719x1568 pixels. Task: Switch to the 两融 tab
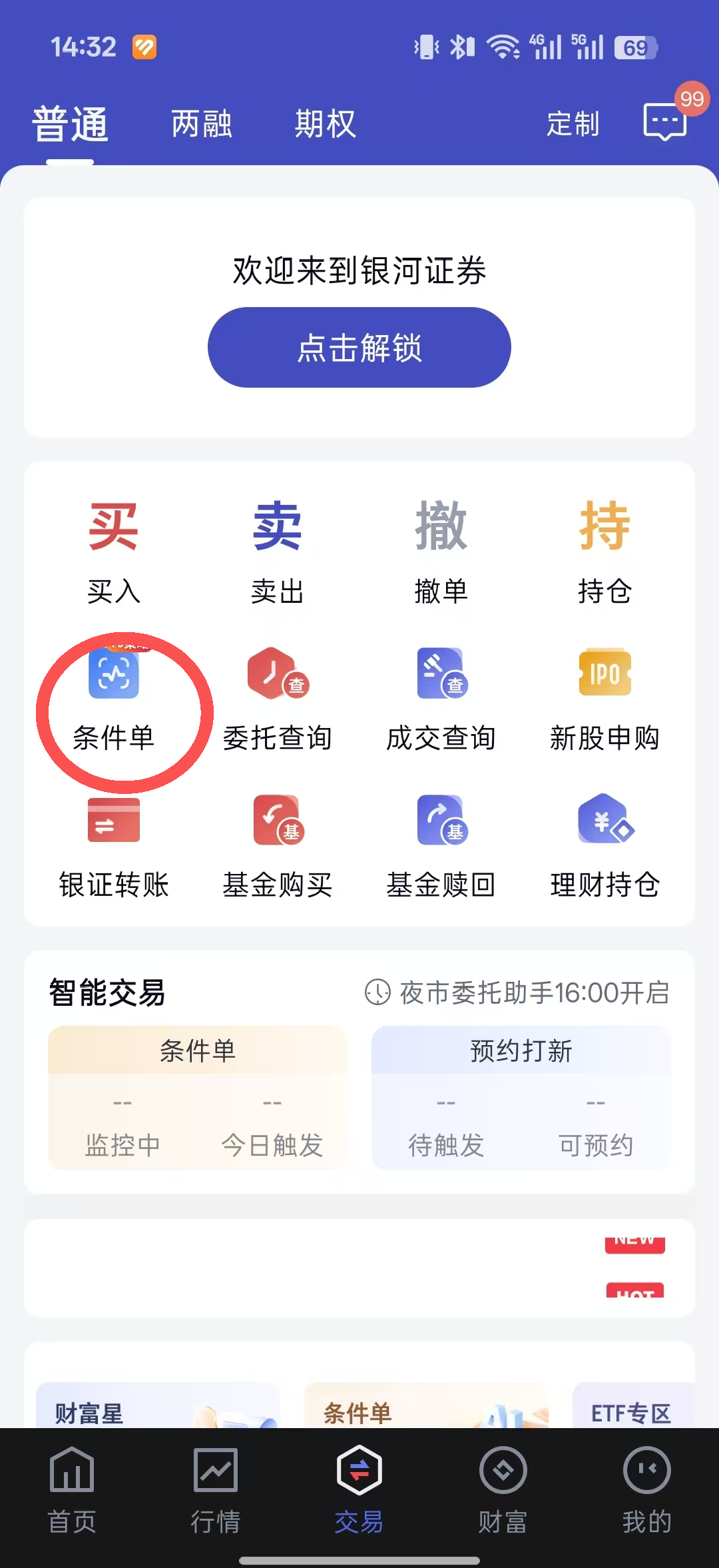(202, 124)
